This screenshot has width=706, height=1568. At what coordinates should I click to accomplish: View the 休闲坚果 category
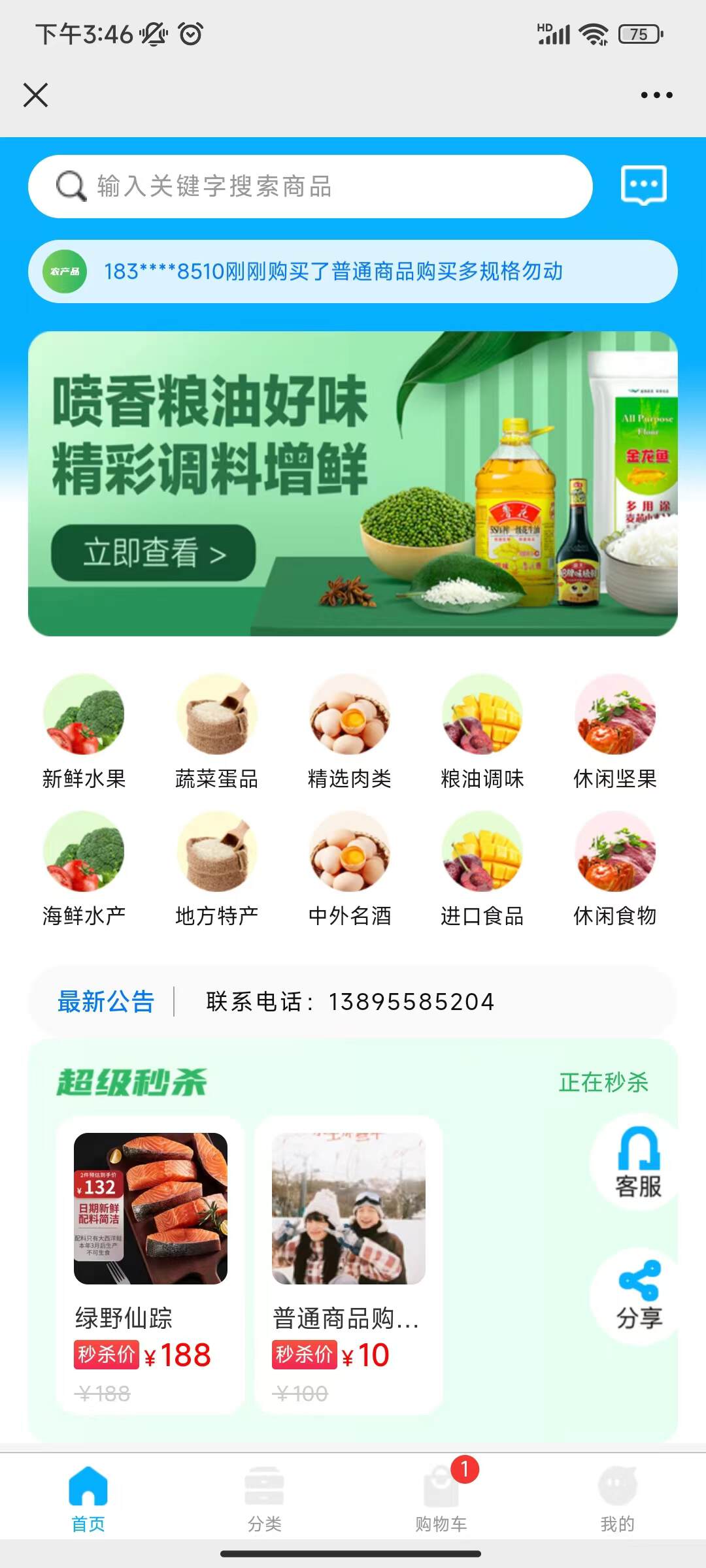click(x=615, y=732)
